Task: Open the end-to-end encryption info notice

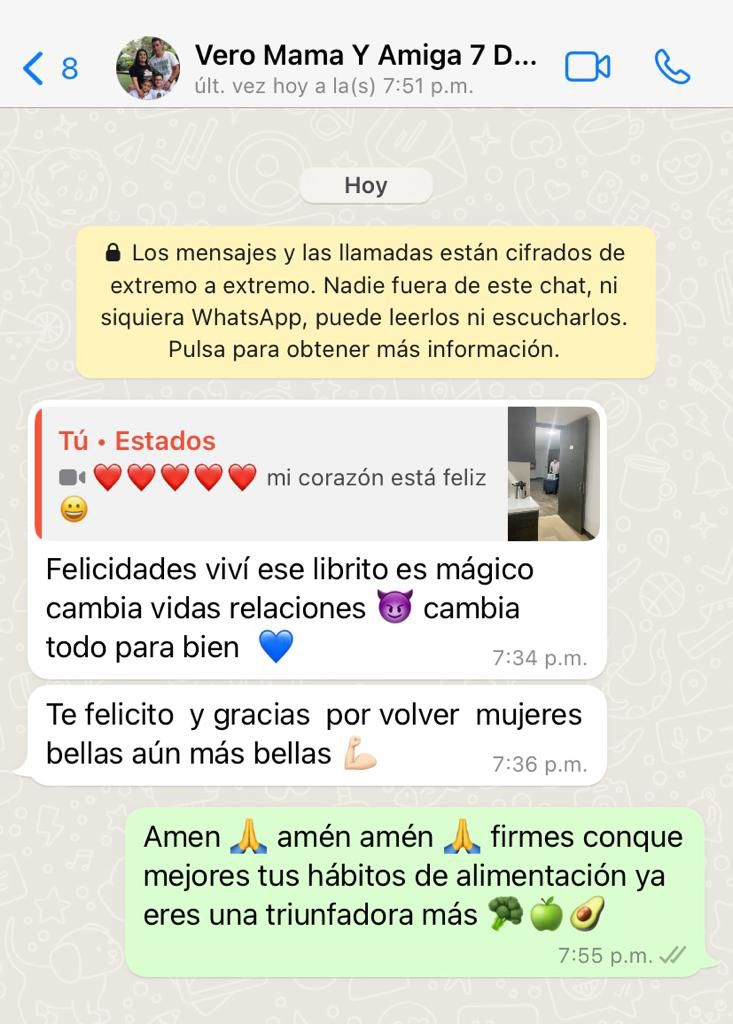Action: click(366, 301)
